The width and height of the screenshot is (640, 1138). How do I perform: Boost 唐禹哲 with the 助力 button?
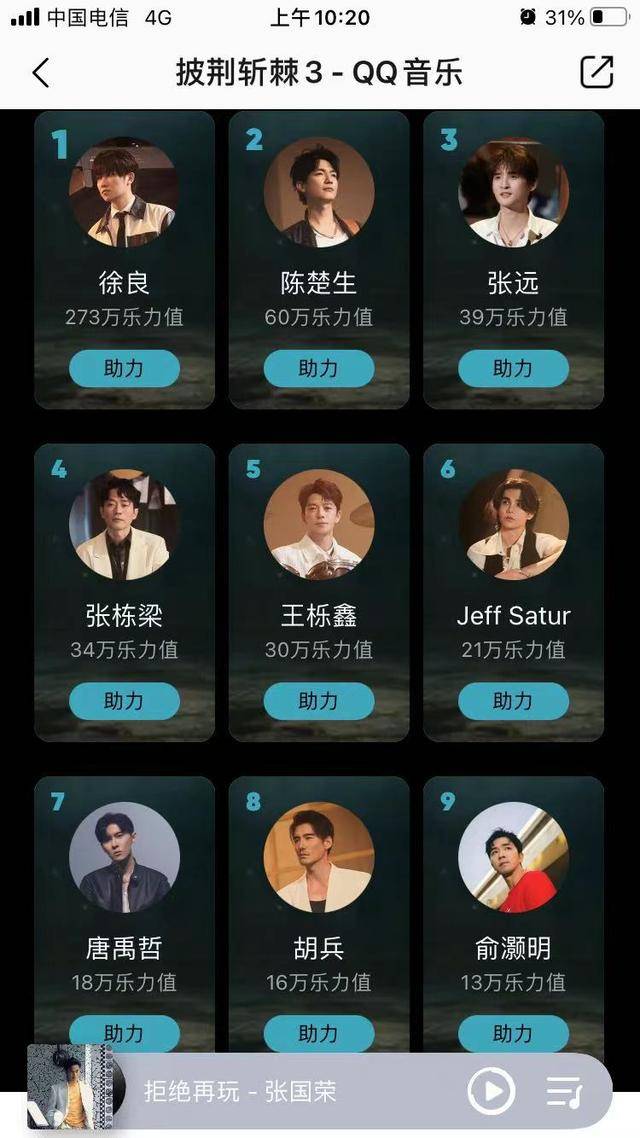[x=124, y=1033]
